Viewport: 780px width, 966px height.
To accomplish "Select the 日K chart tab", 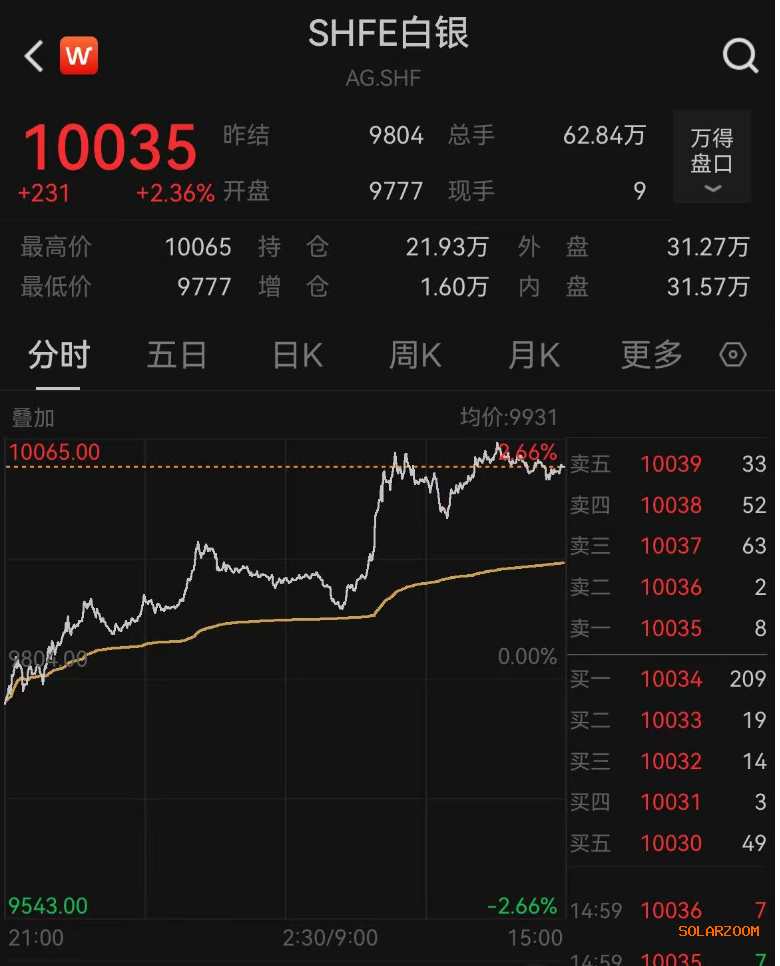I will pyautogui.click(x=297, y=355).
